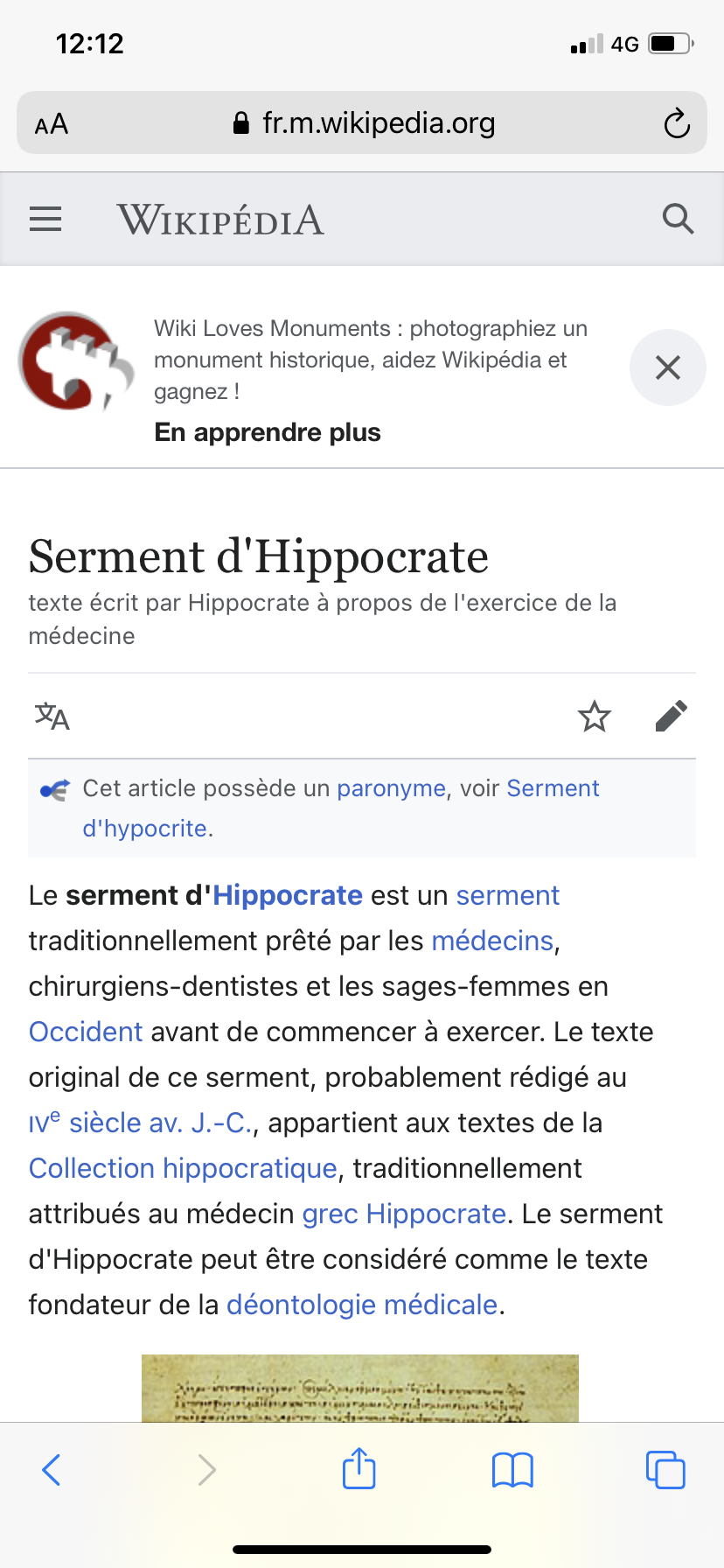Visit the déontologie médicale link
724x1568 pixels.
[x=361, y=1305]
